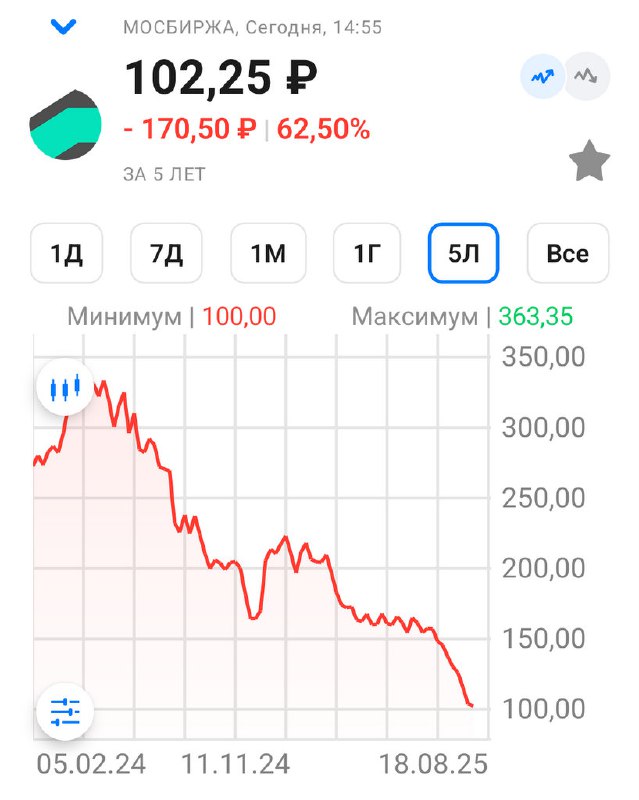Screen dimensions: 639x800
Task: Show the 1Г chart range
Action: (x=367, y=253)
